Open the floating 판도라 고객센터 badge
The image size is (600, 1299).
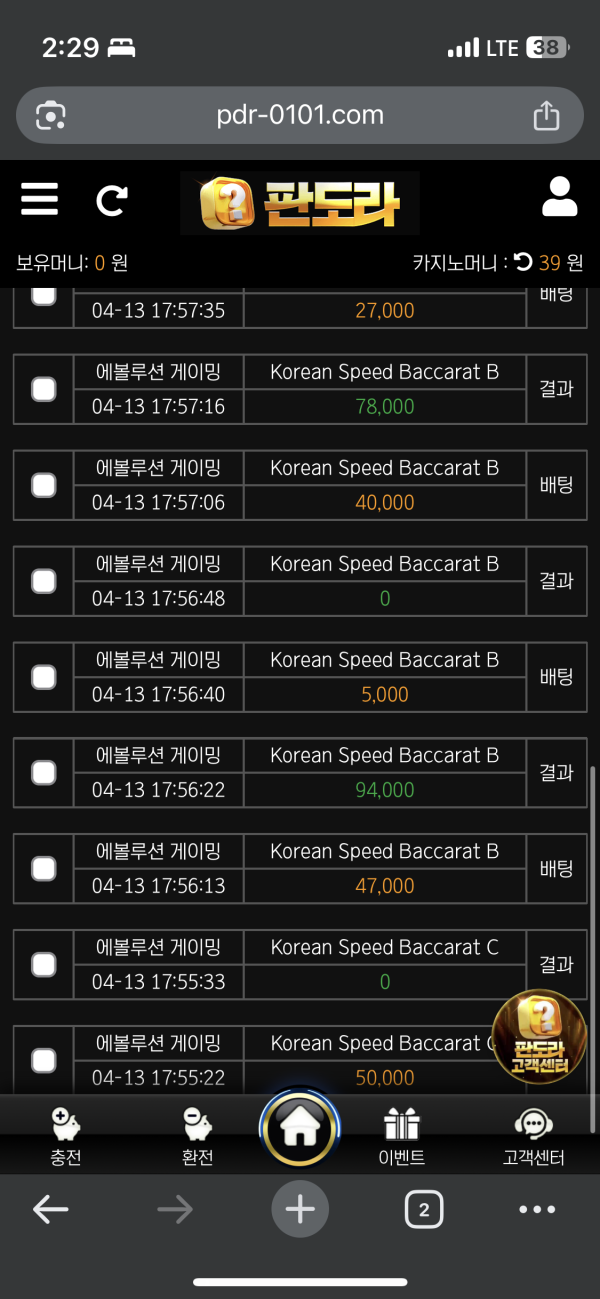(x=540, y=1037)
